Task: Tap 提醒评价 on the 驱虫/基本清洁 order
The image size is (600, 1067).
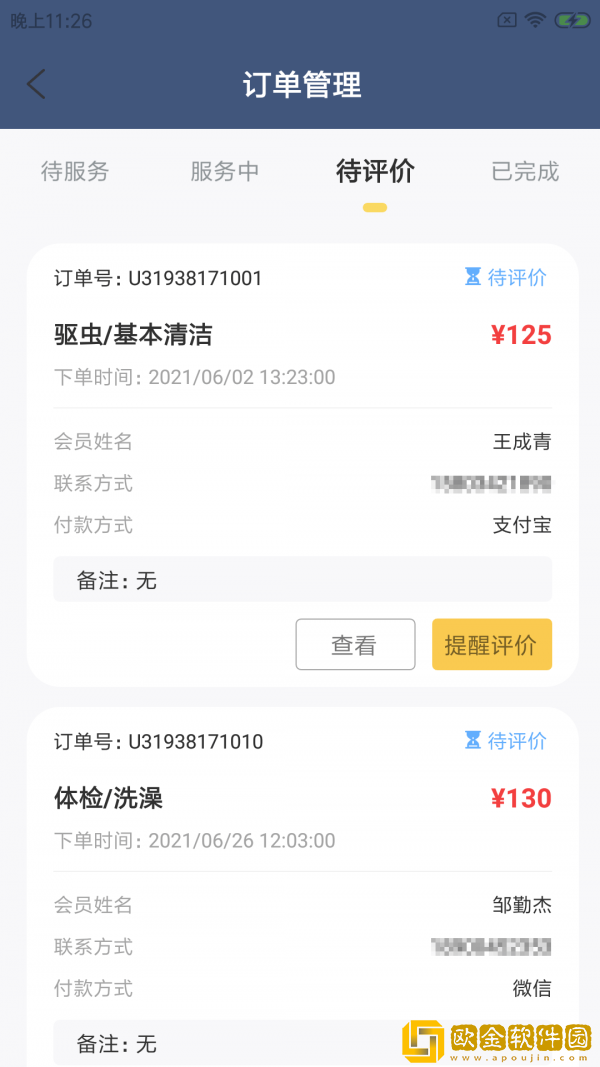Action: [x=491, y=645]
